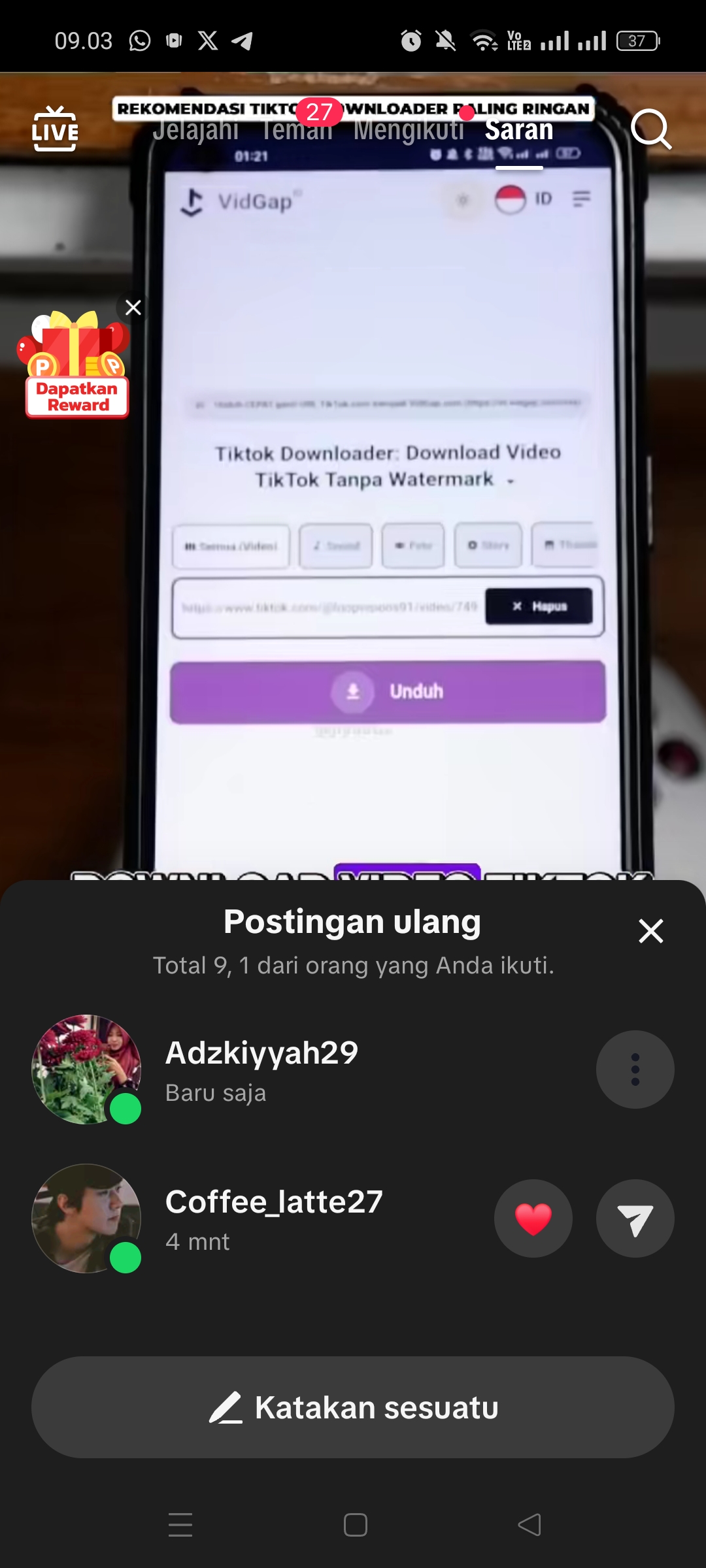Switch to the Jelajahi tab
The image size is (706, 1568).
coord(195,130)
